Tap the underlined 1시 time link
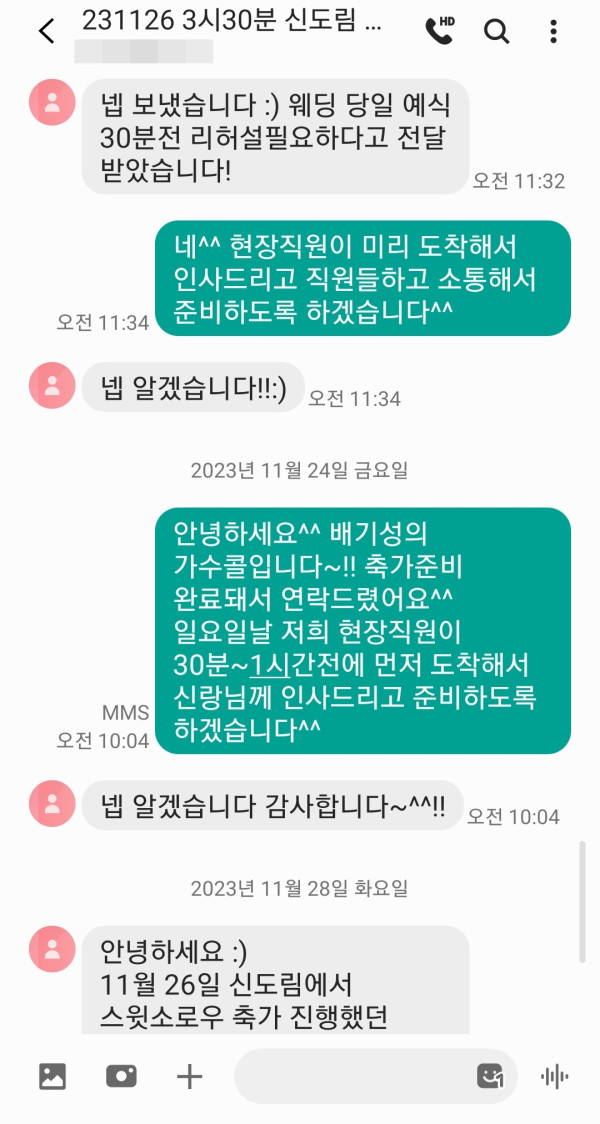 (268, 665)
